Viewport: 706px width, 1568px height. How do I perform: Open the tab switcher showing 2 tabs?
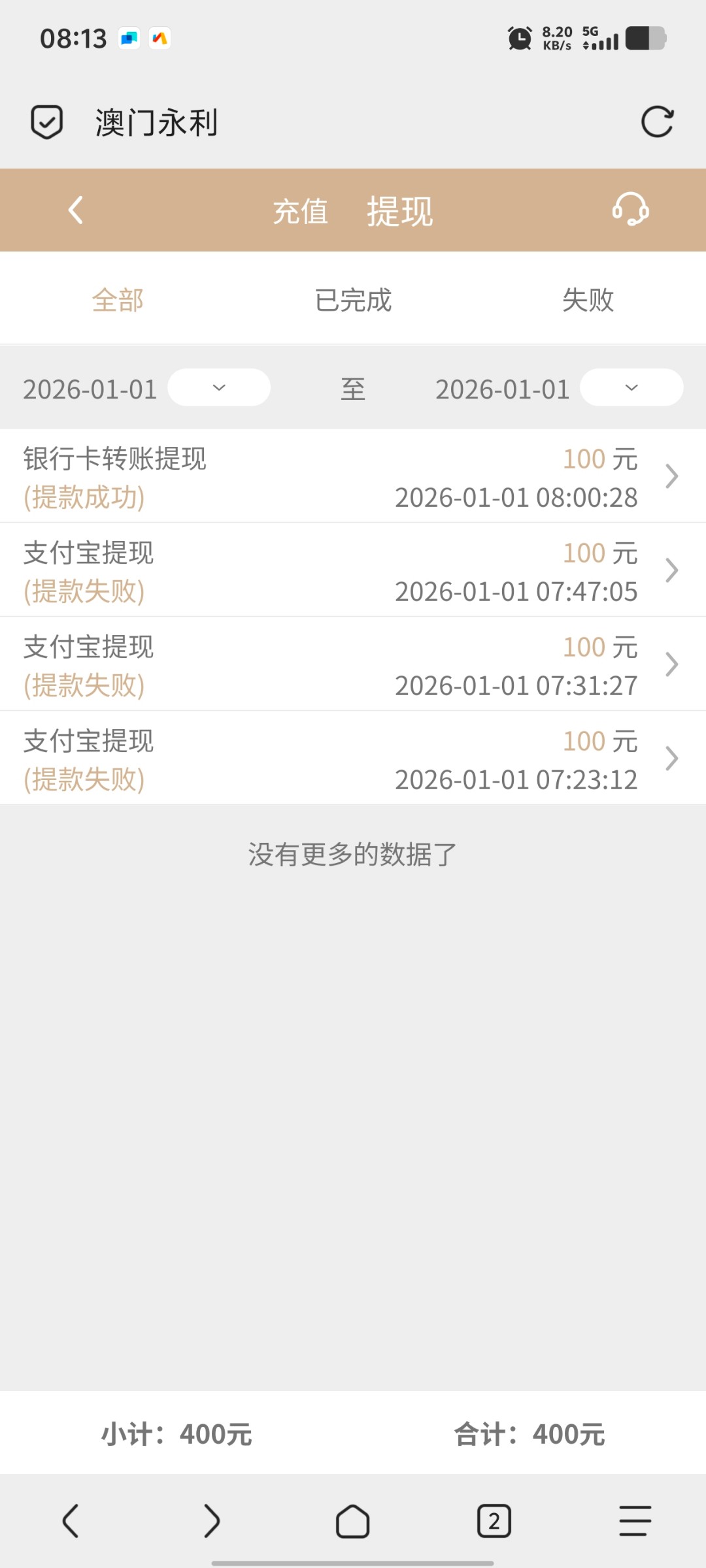pos(494,1520)
